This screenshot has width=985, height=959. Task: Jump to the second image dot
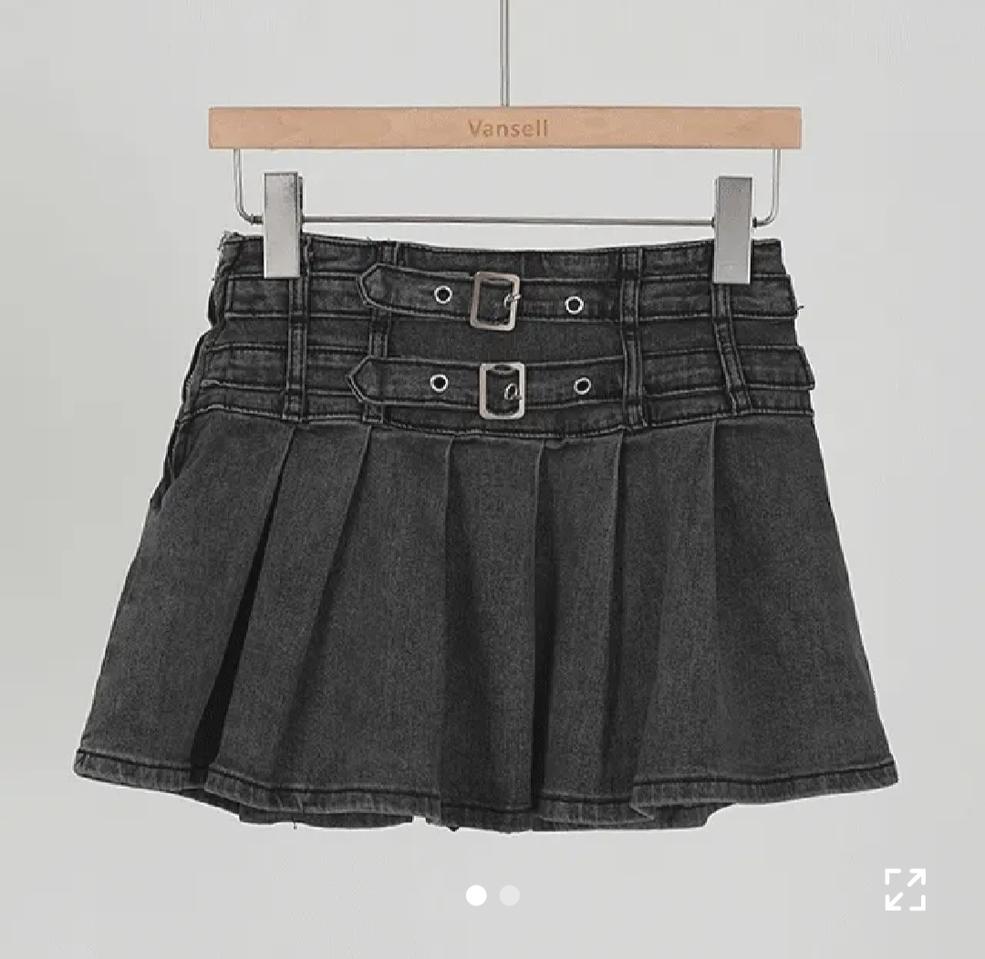coord(510,895)
